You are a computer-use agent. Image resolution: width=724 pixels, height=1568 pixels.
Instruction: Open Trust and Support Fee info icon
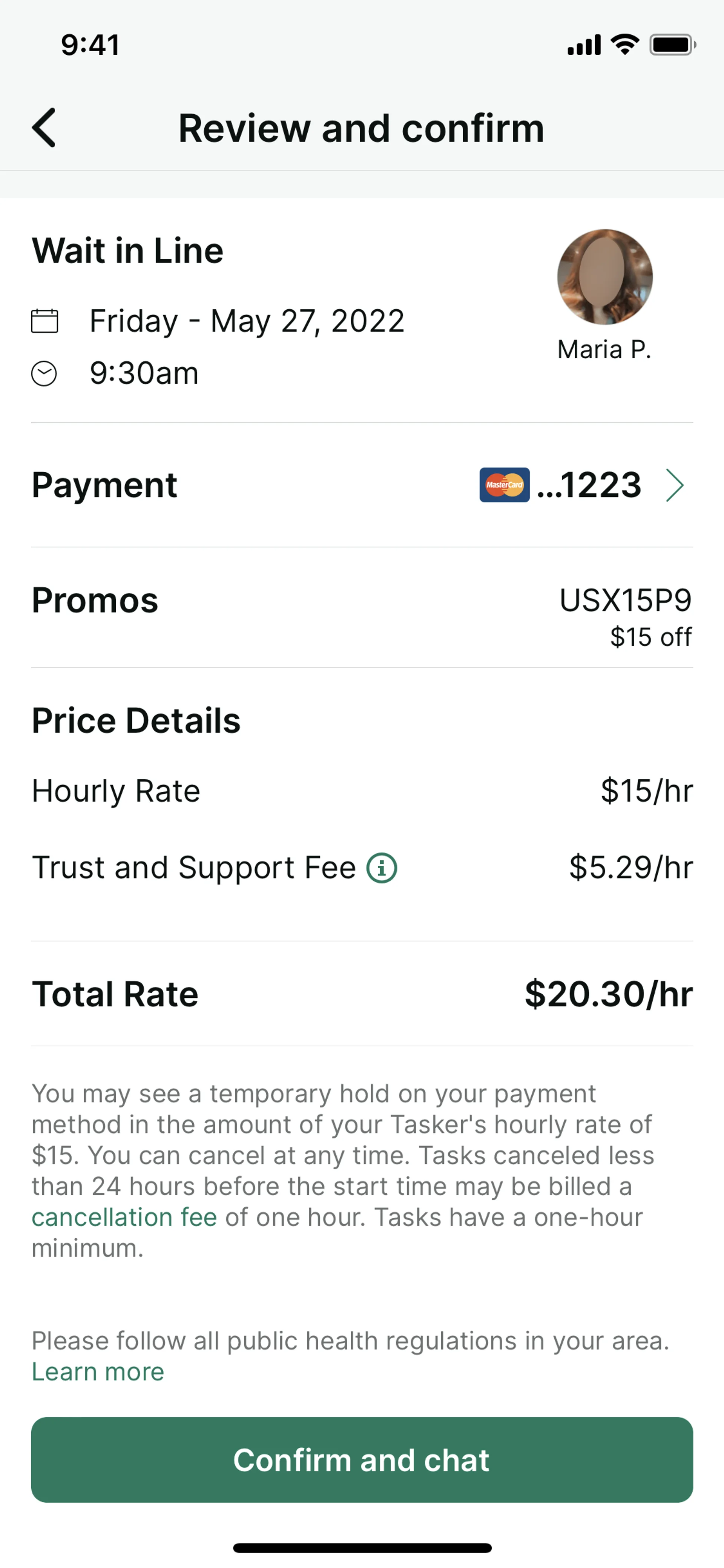pos(382,868)
